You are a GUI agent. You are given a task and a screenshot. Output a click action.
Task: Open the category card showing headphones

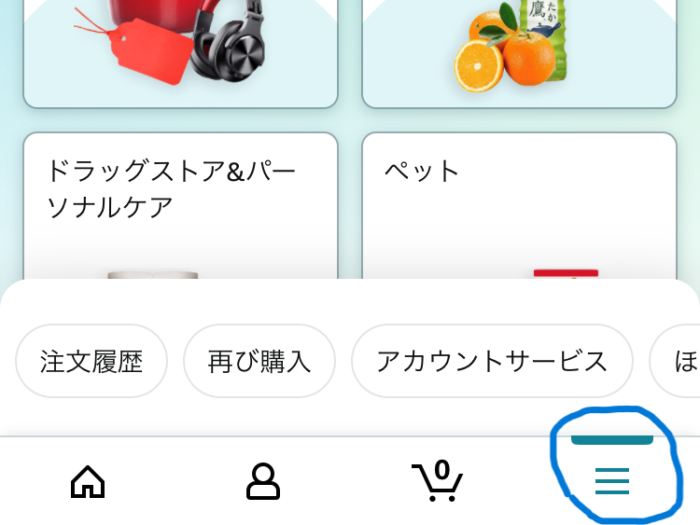tap(180, 50)
